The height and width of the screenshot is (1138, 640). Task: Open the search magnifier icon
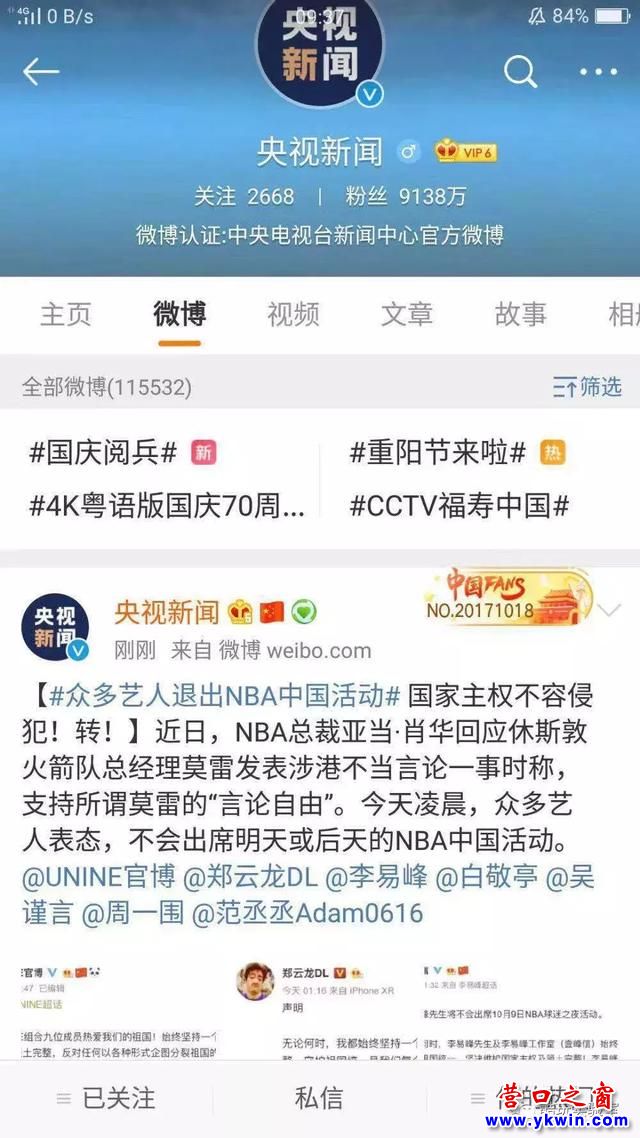[x=520, y=71]
